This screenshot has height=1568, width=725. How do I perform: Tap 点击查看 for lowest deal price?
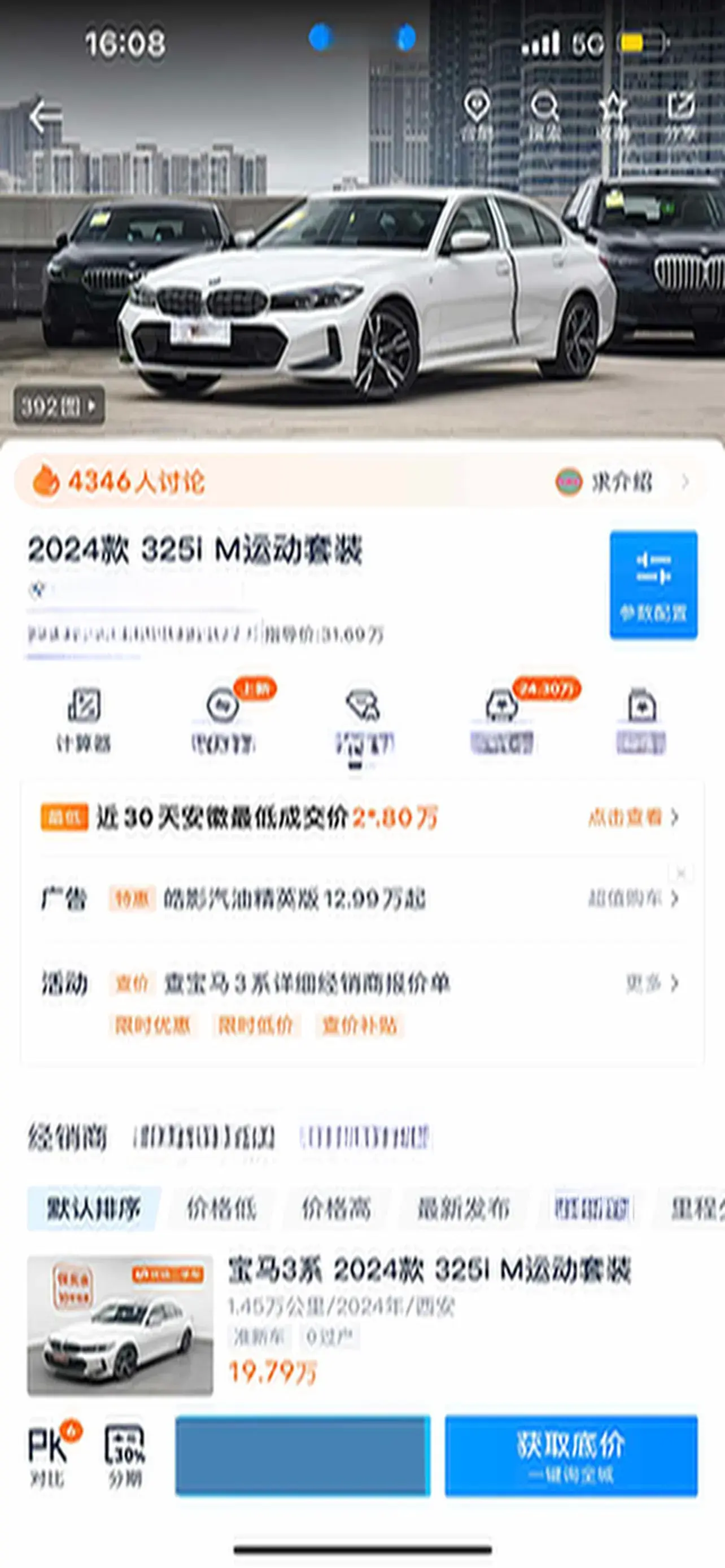tap(632, 817)
